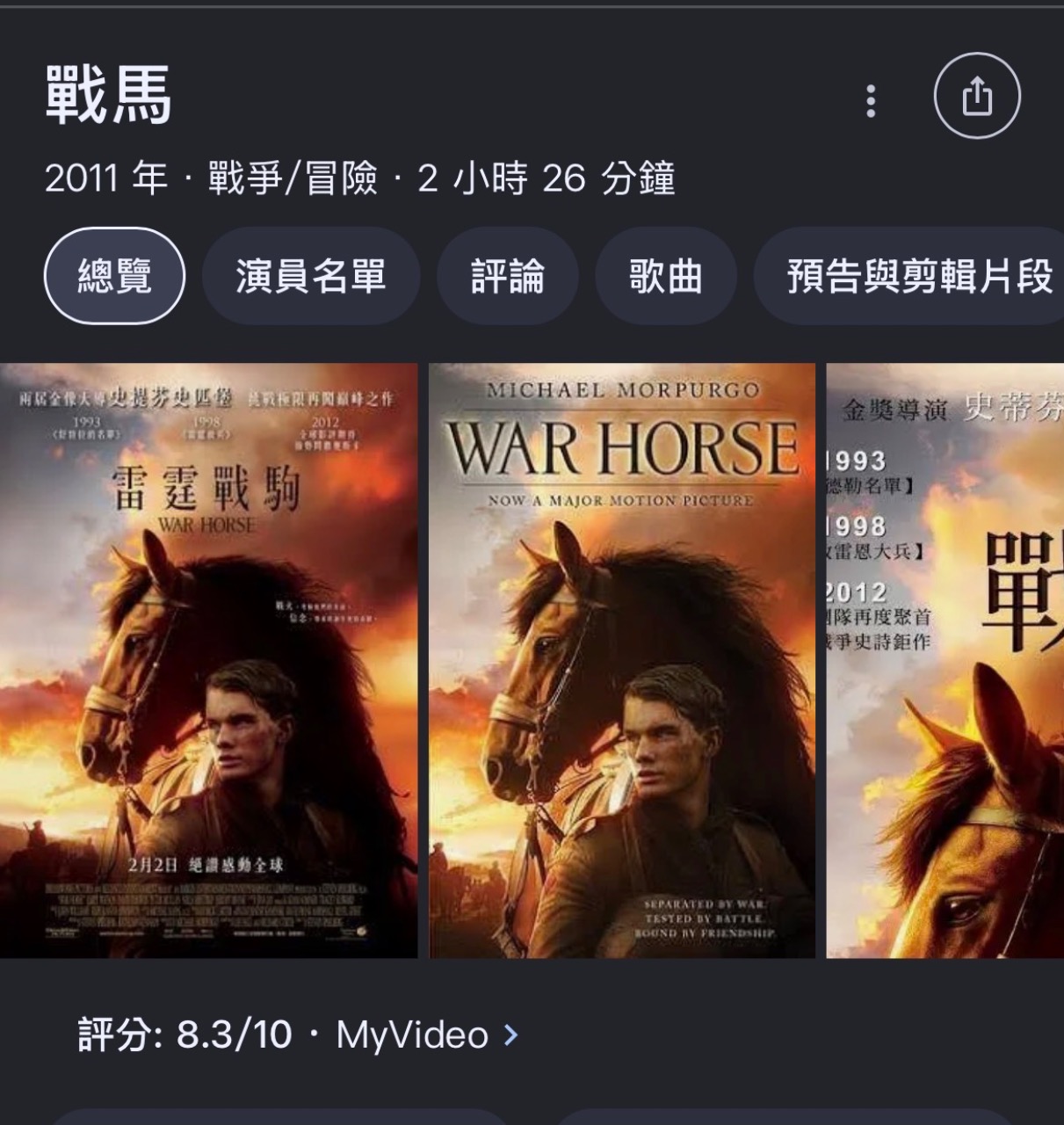Select the 總覽 chip
This screenshot has width=1064, height=1125.
(114, 276)
